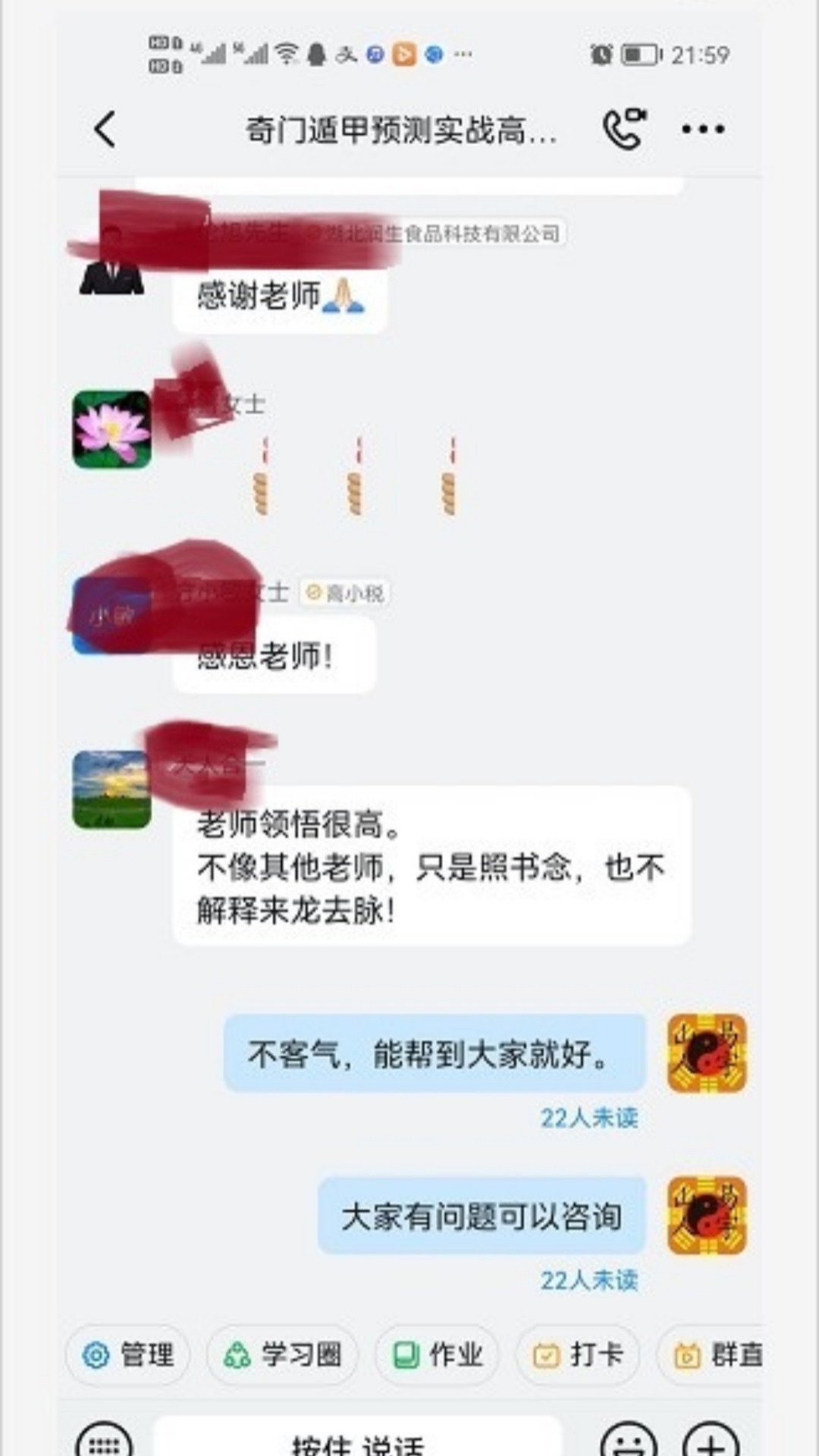Start a group call with the phone icon
819x1456 pixels.
[625, 129]
